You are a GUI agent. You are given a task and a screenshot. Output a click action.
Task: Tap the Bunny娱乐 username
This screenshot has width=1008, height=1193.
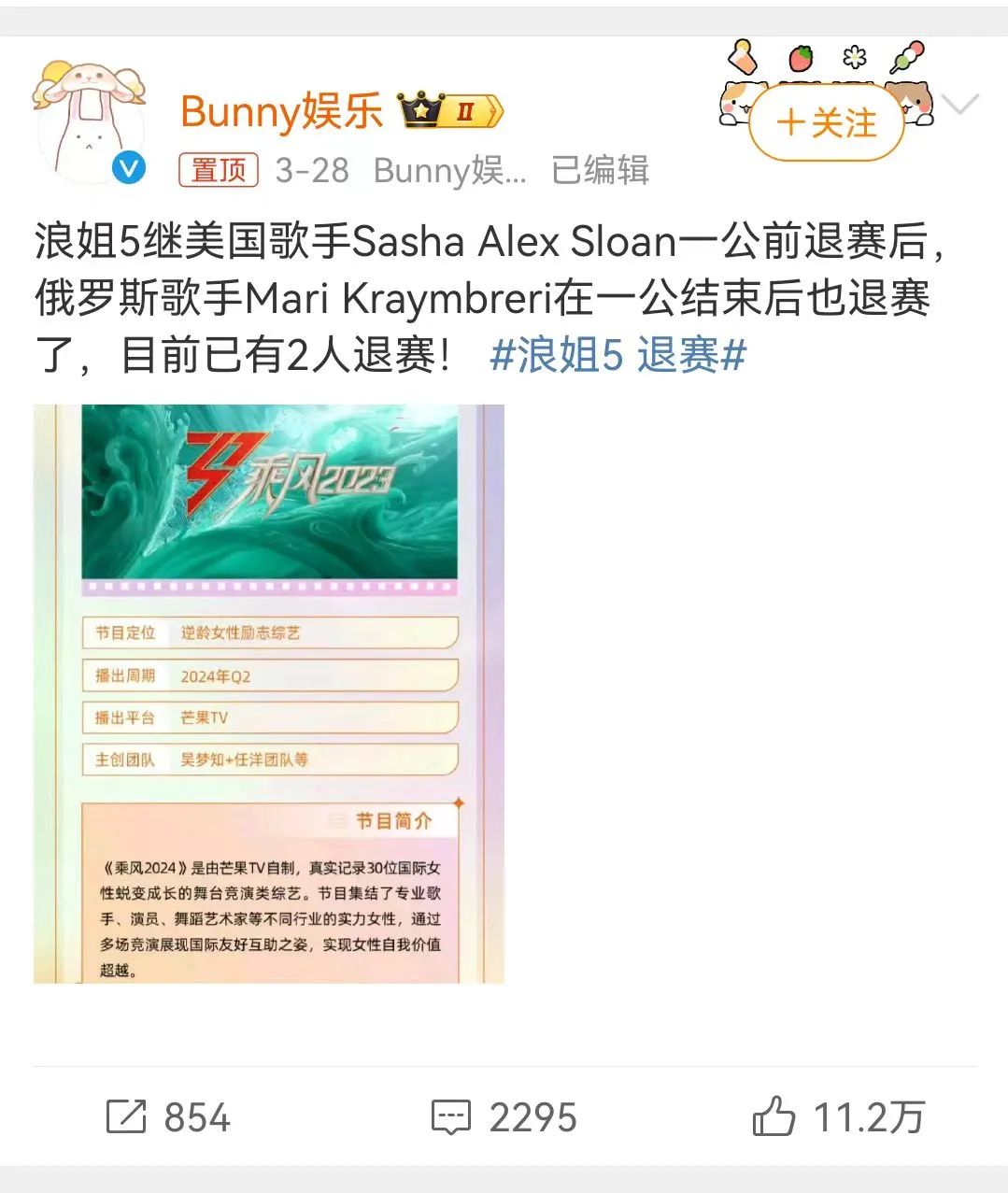(281, 111)
